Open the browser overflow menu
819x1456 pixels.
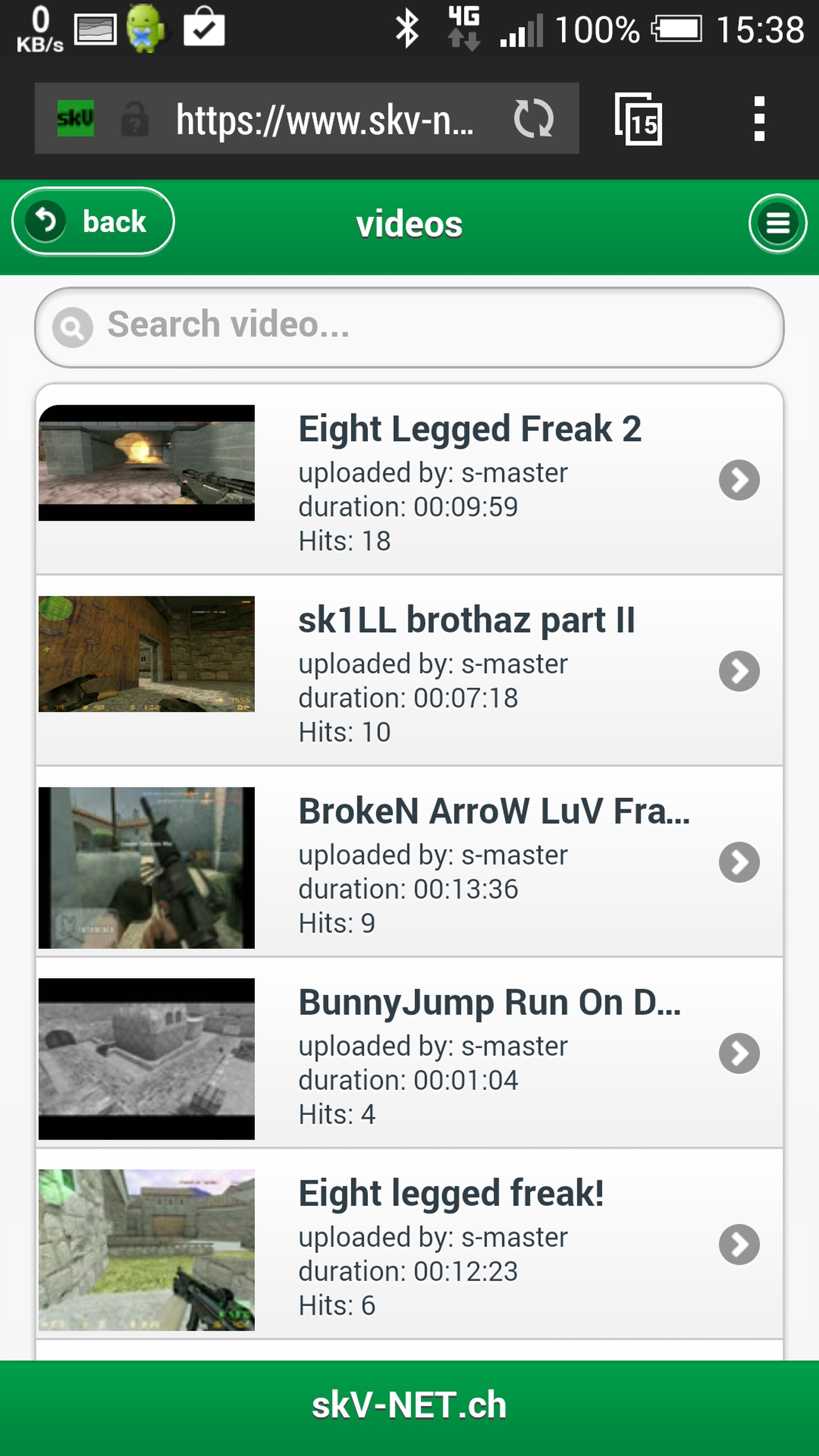(x=759, y=119)
